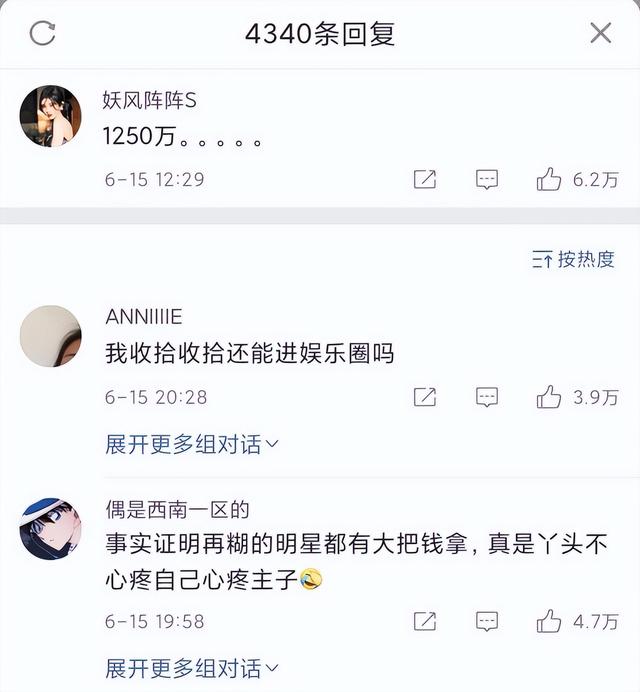This screenshot has width=640, height=692.
Task: Refresh the replies list
Action: point(42,33)
